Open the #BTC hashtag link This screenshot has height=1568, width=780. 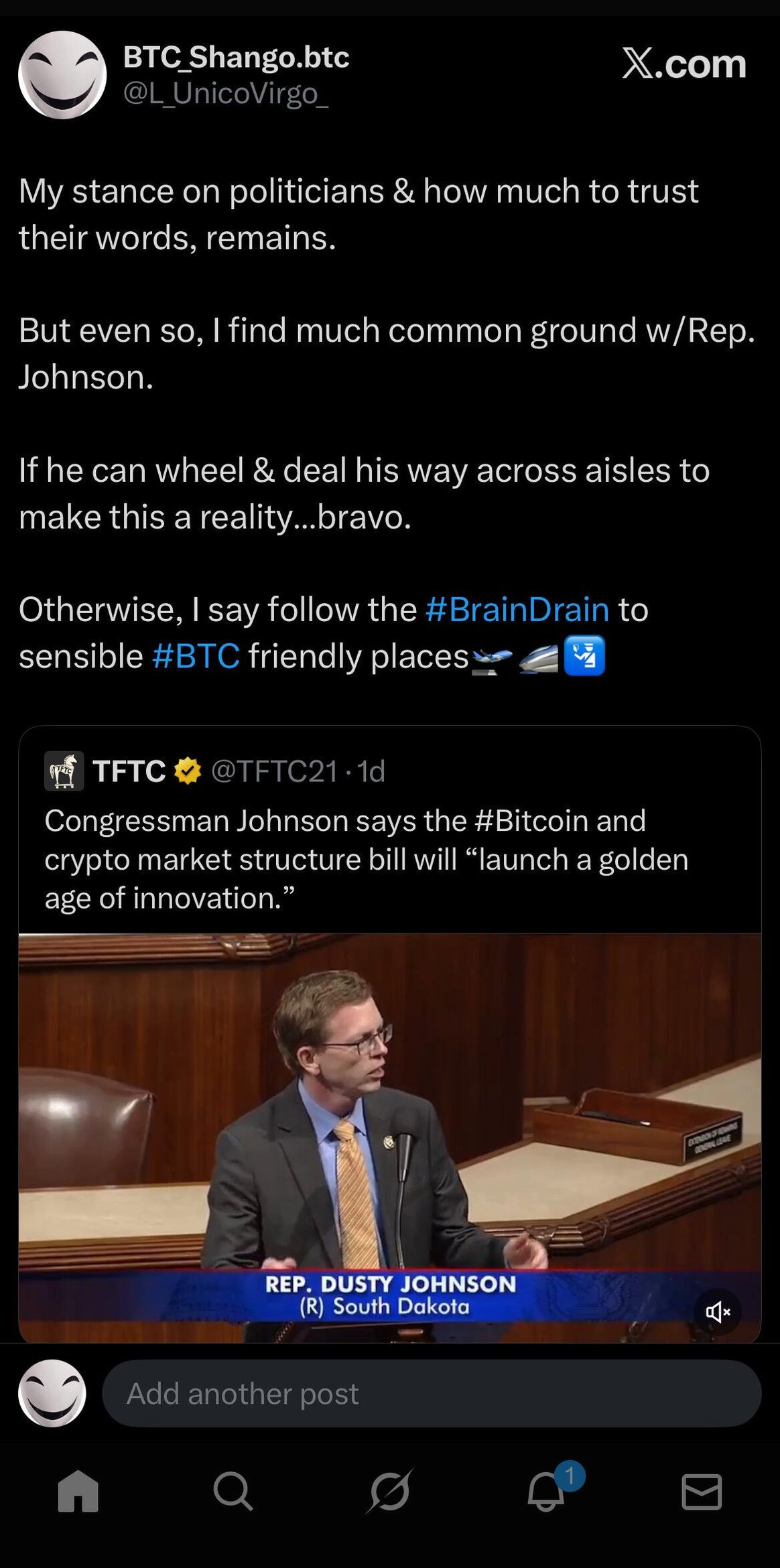(196, 656)
